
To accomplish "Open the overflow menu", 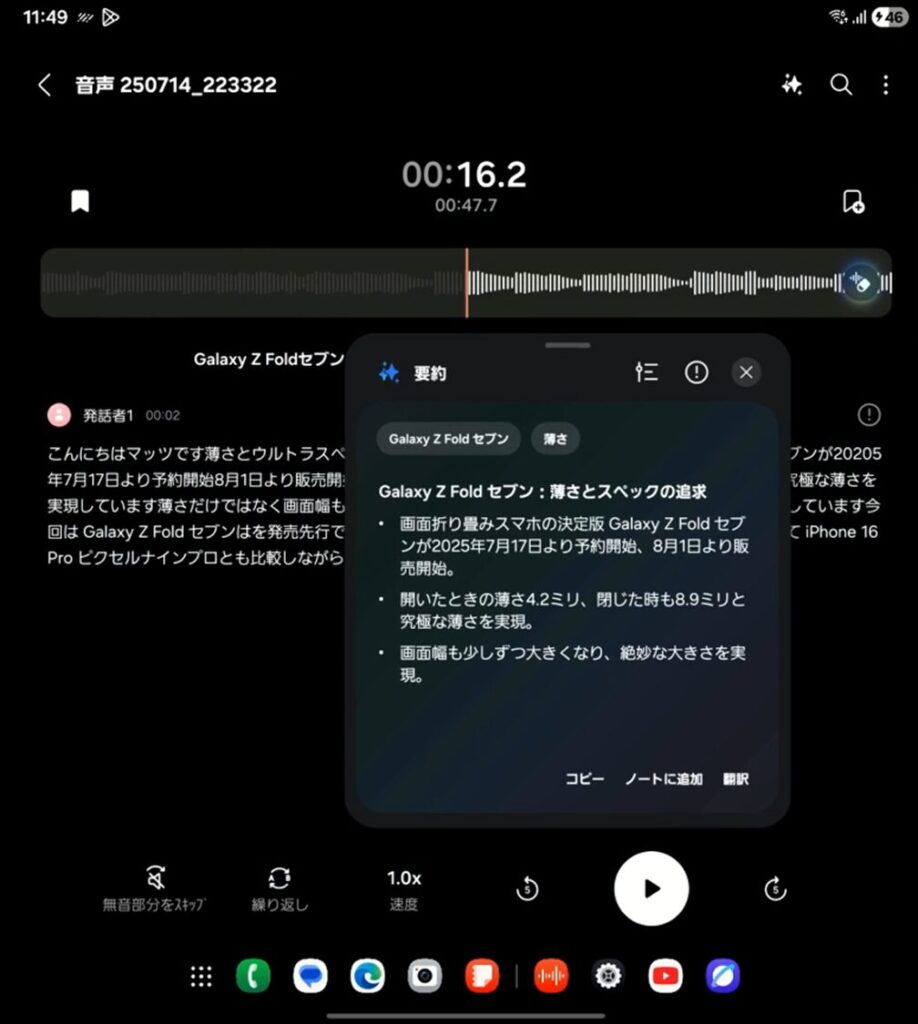I will (x=885, y=85).
